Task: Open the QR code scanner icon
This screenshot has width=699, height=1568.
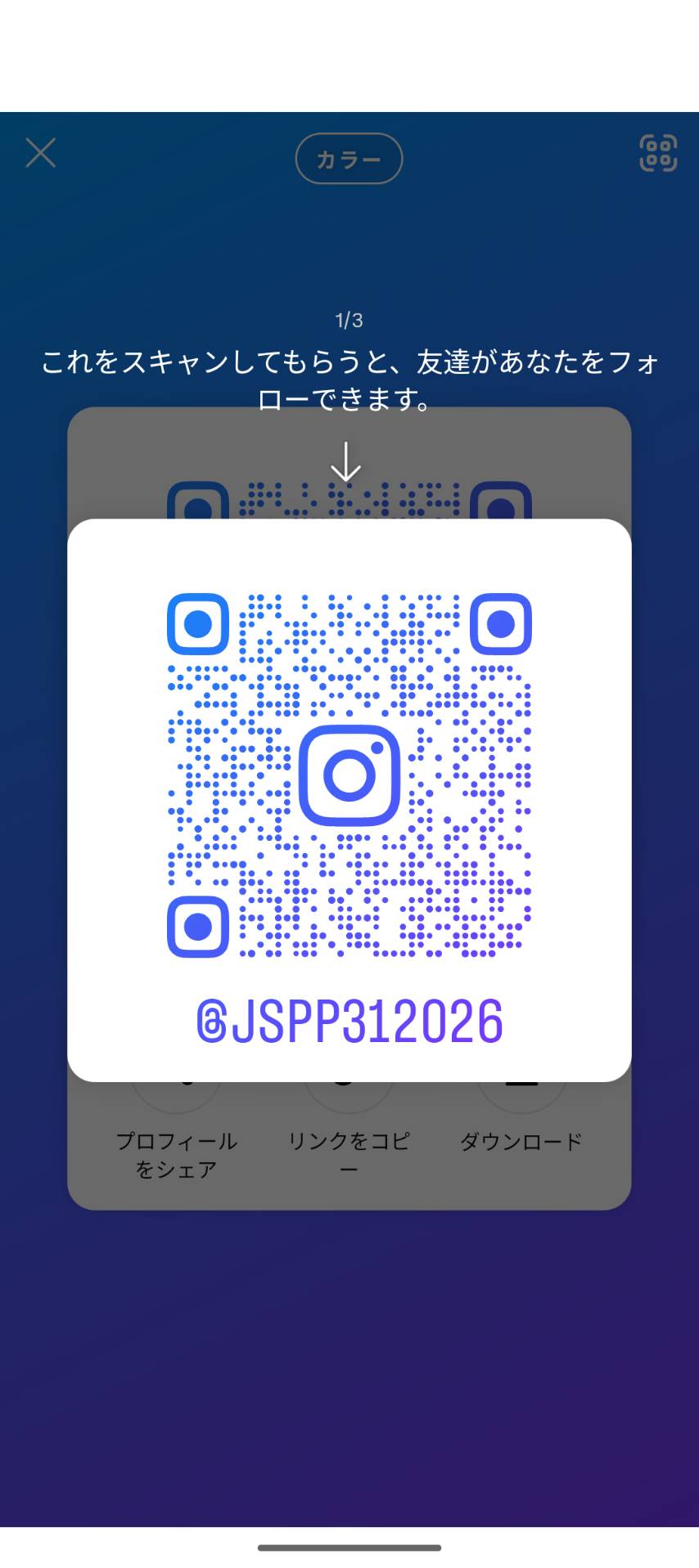Action: pos(657,153)
